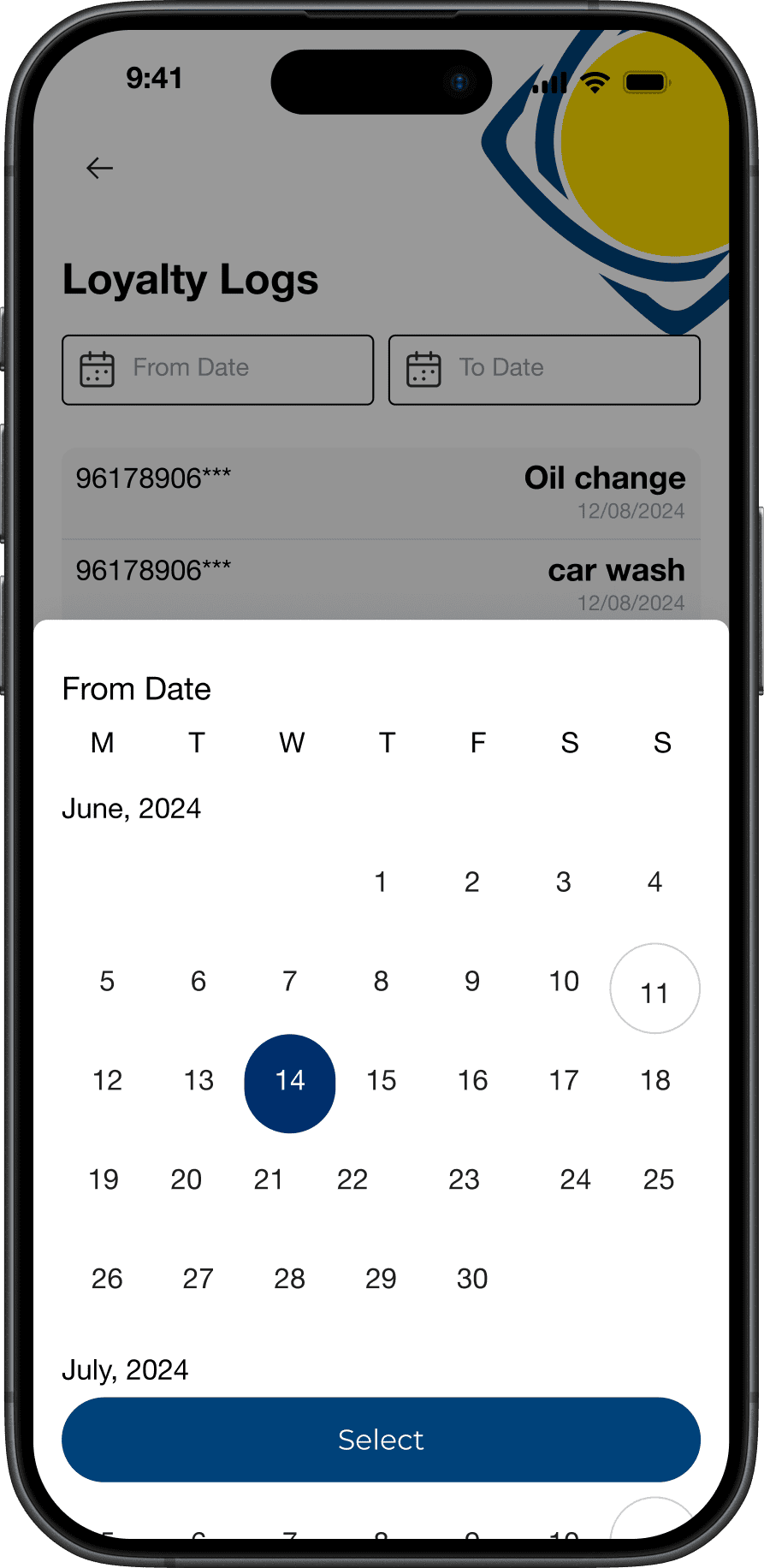Select June 14 in the date picker

[x=289, y=1082]
